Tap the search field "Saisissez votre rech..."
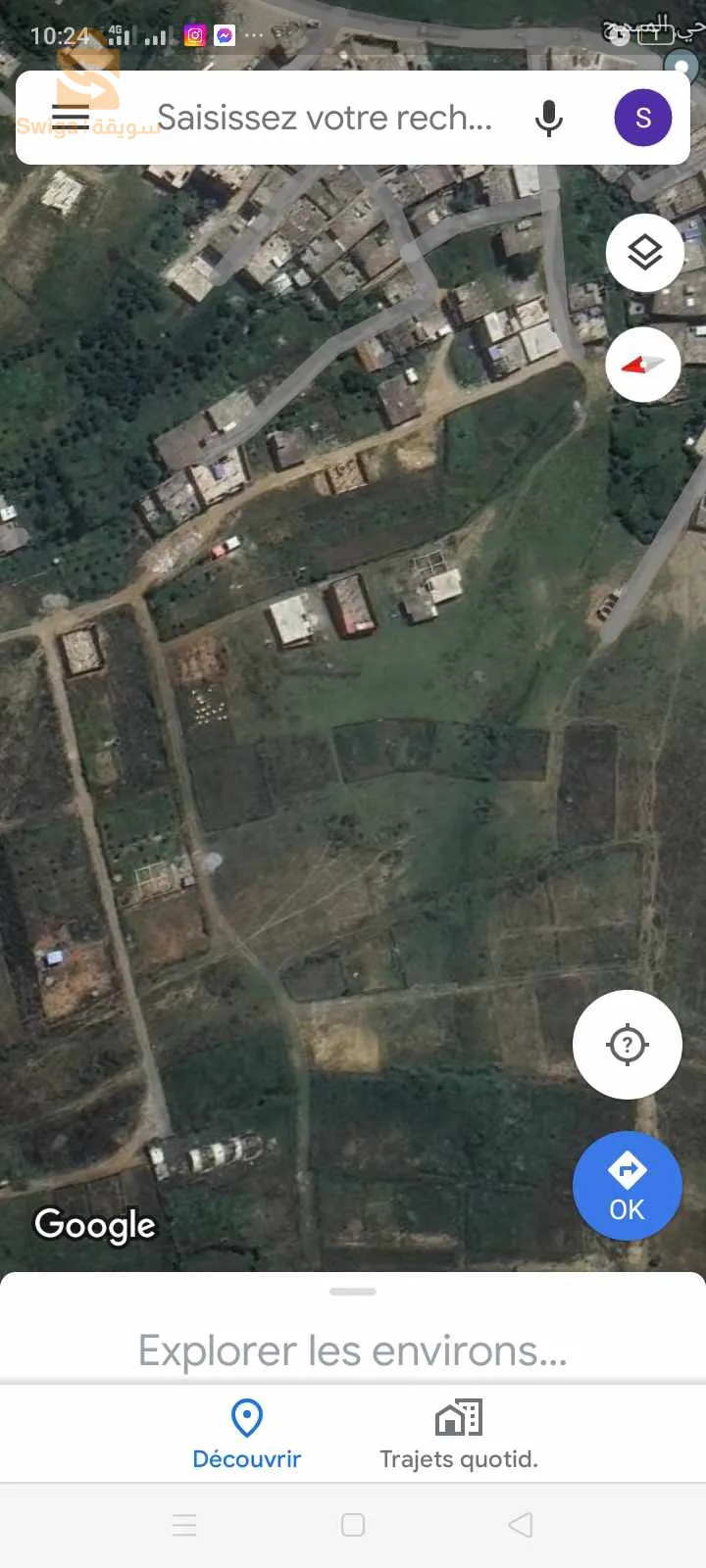The width and height of the screenshot is (706, 1568). tap(324, 119)
